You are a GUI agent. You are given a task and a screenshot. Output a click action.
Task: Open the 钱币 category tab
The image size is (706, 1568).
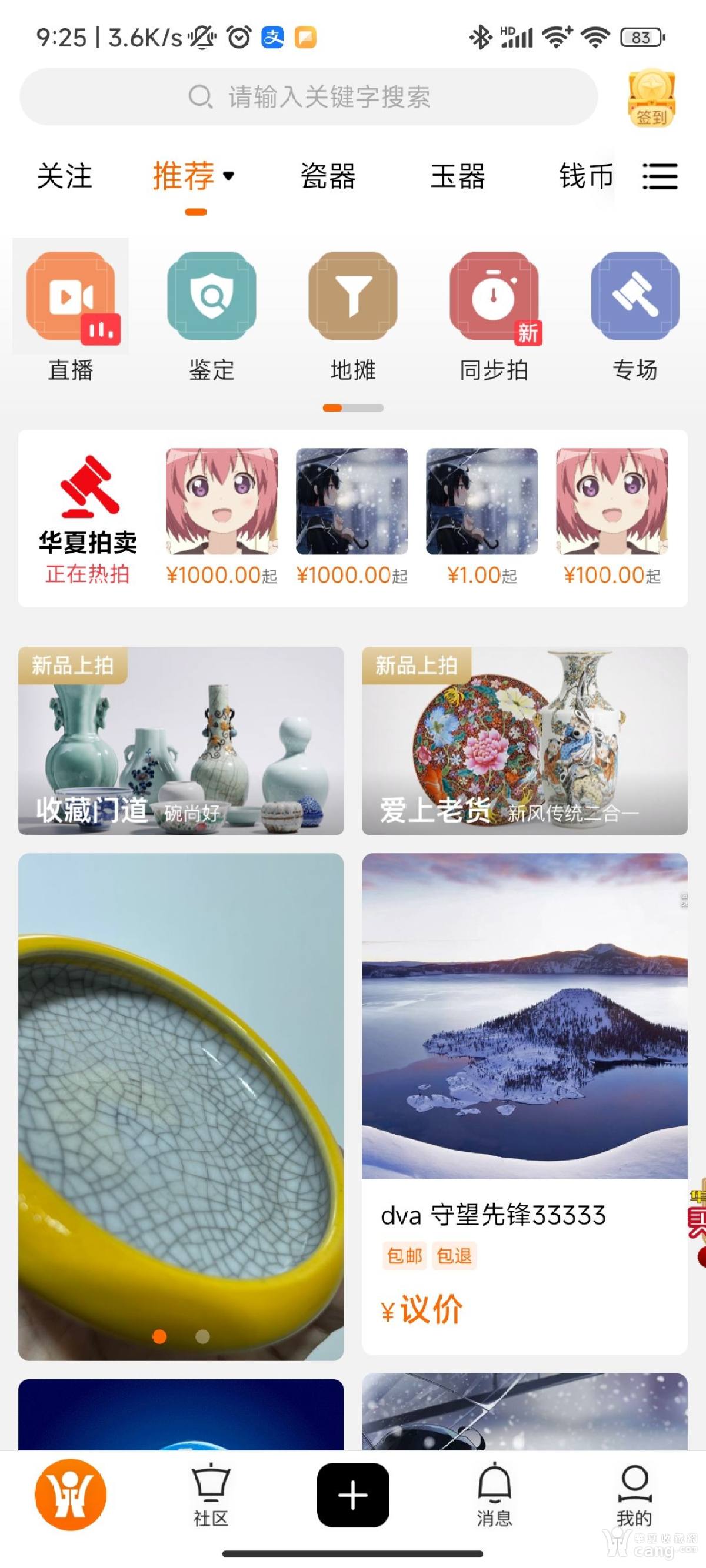(x=585, y=176)
